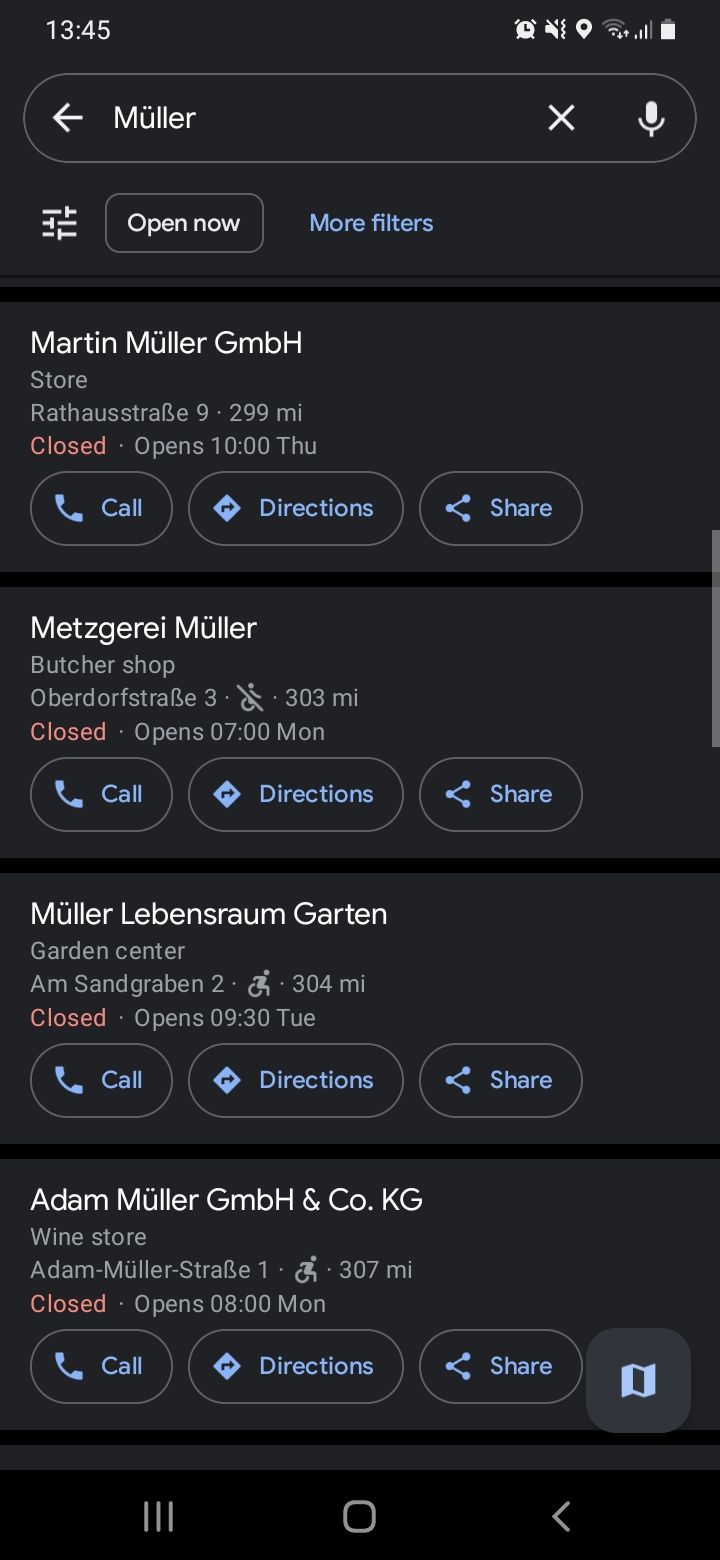
Task: Open Martin Müller GmbH result
Action: coord(166,343)
